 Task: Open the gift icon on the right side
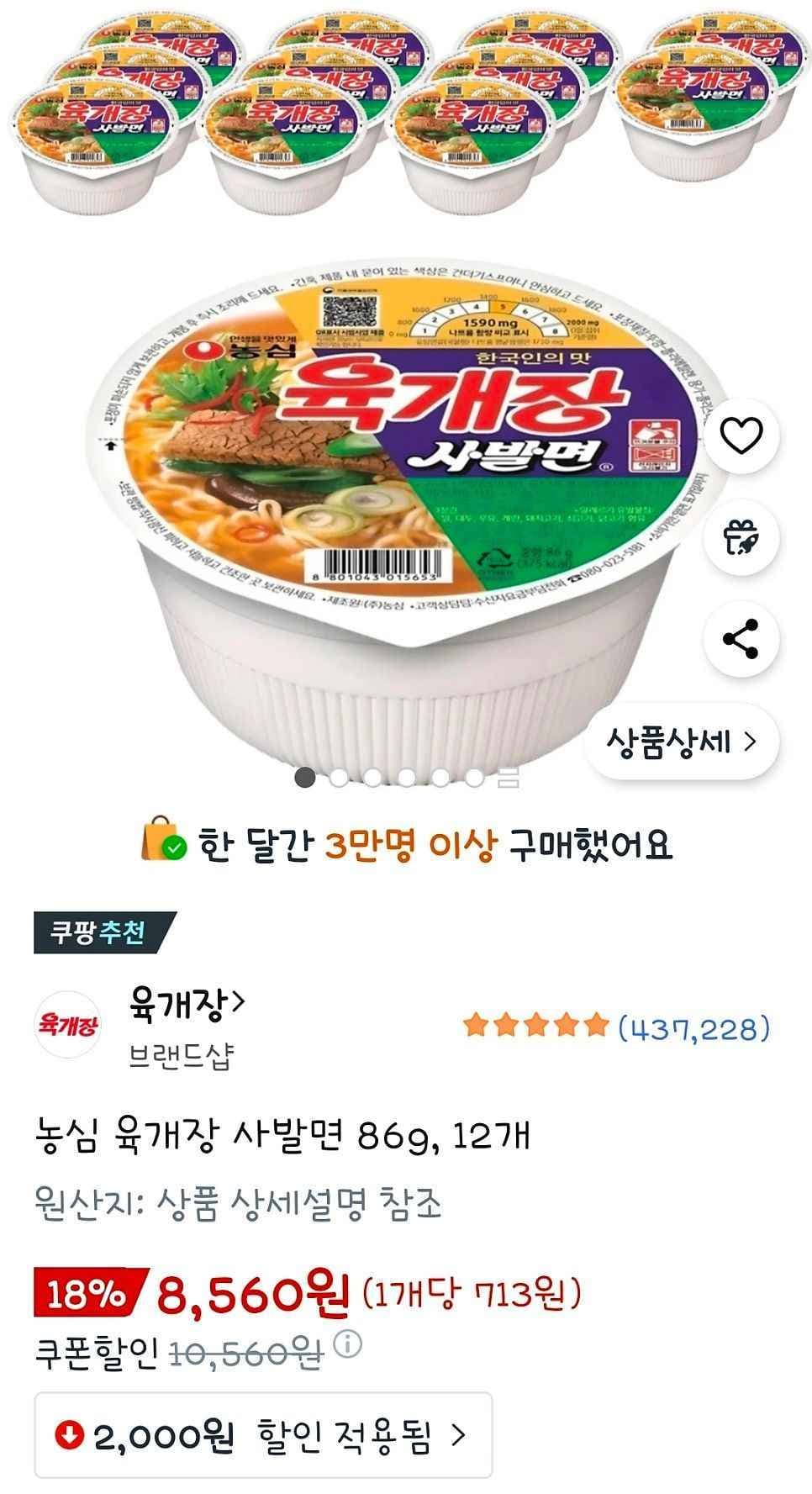pyautogui.click(x=741, y=536)
